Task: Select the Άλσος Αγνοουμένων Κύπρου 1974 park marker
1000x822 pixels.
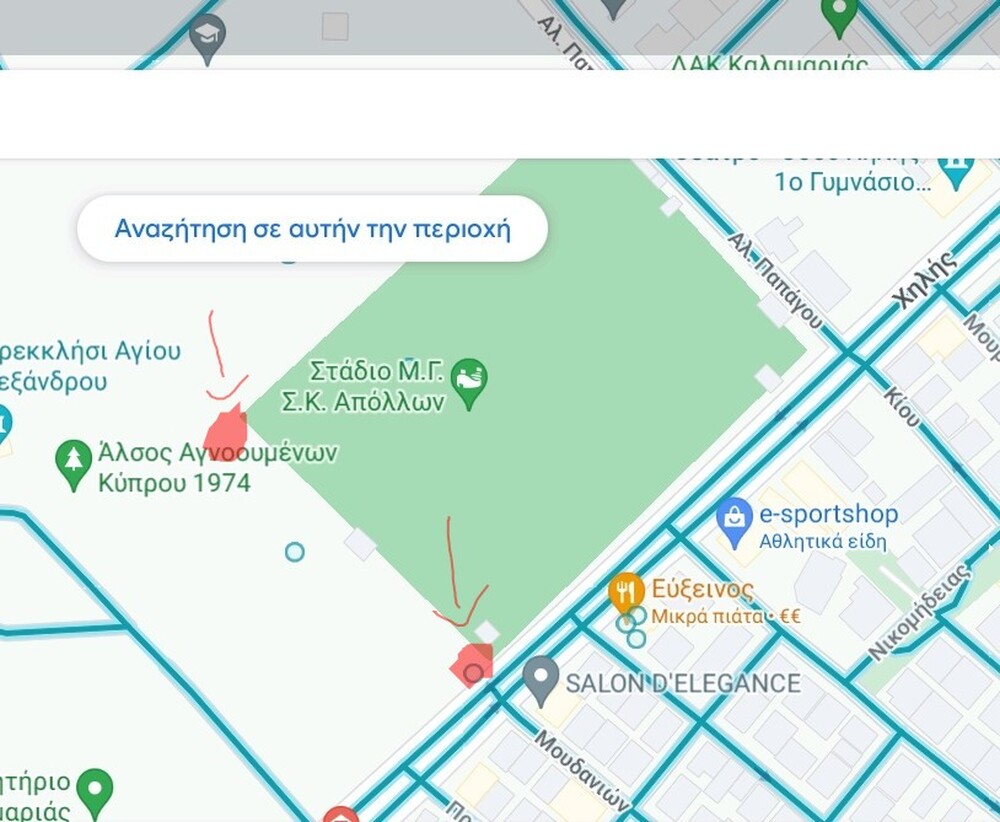Action: (73, 464)
